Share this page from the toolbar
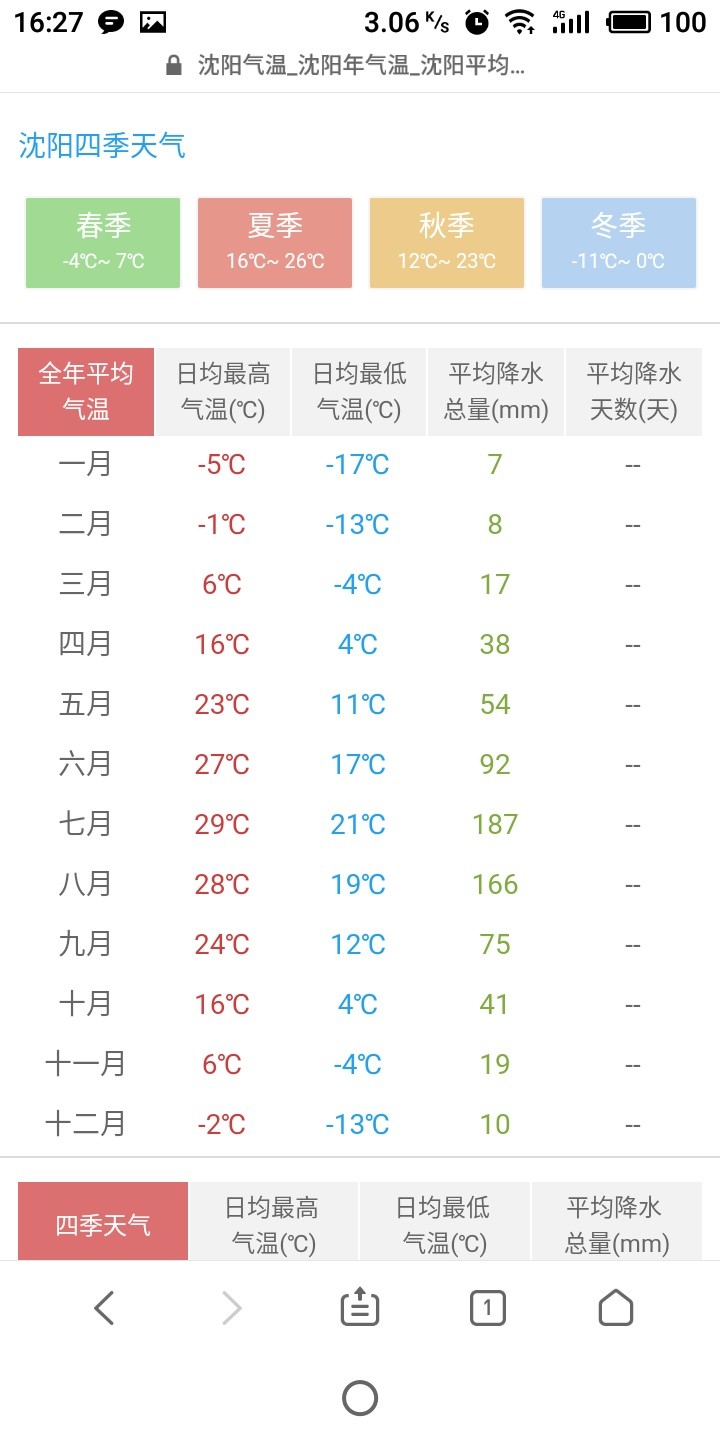Viewport: 720px width, 1440px height. (x=360, y=1308)
